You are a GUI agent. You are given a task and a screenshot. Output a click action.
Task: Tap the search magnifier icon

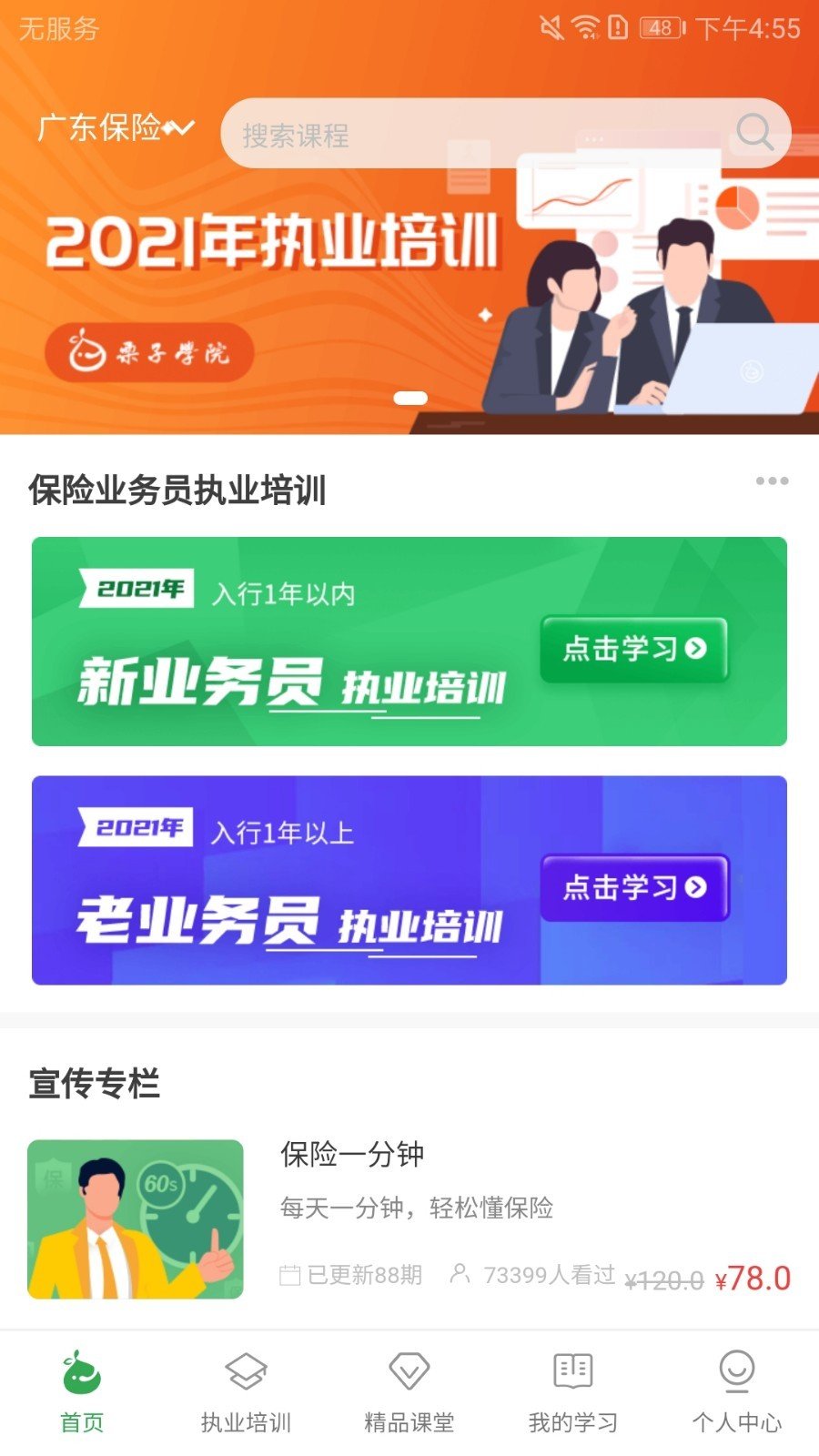[x=753, y=133]
